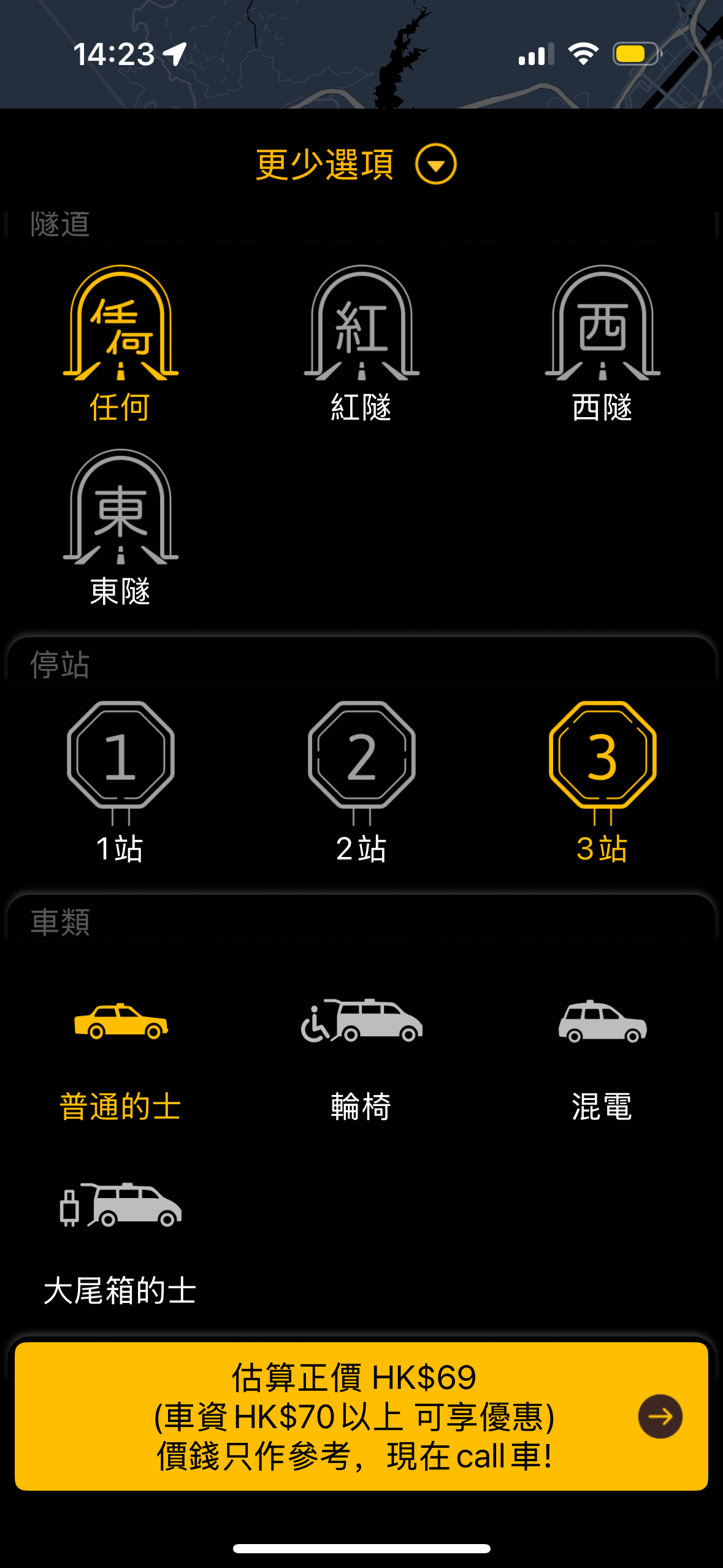723x1568 pixels.
Task: Choose the 紅隧 tunnel
Action: tap(361, 344)
